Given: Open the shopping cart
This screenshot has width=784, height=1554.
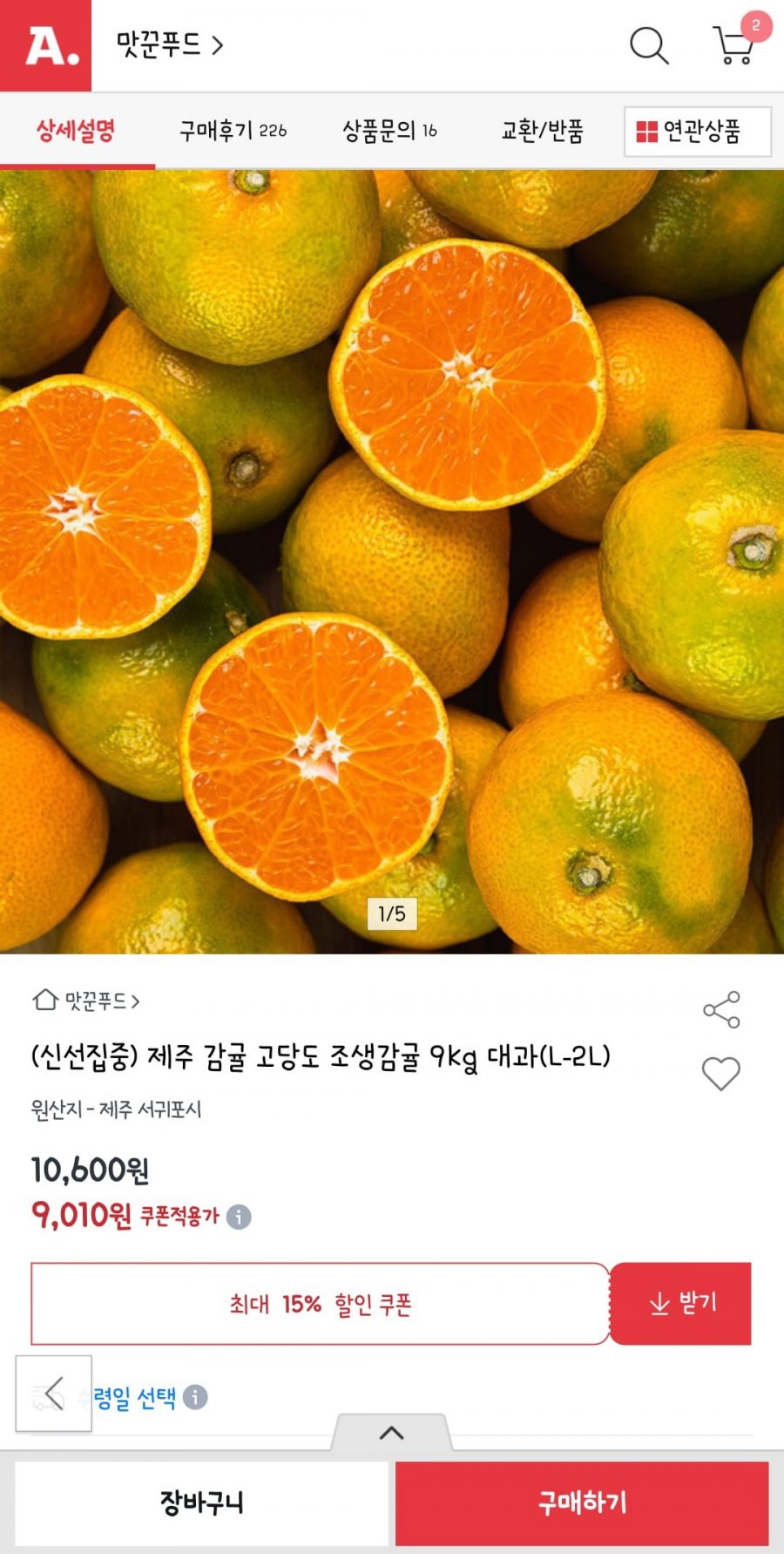Looking at the screenshot, I should pyautogui.click(x=734, y=44).
